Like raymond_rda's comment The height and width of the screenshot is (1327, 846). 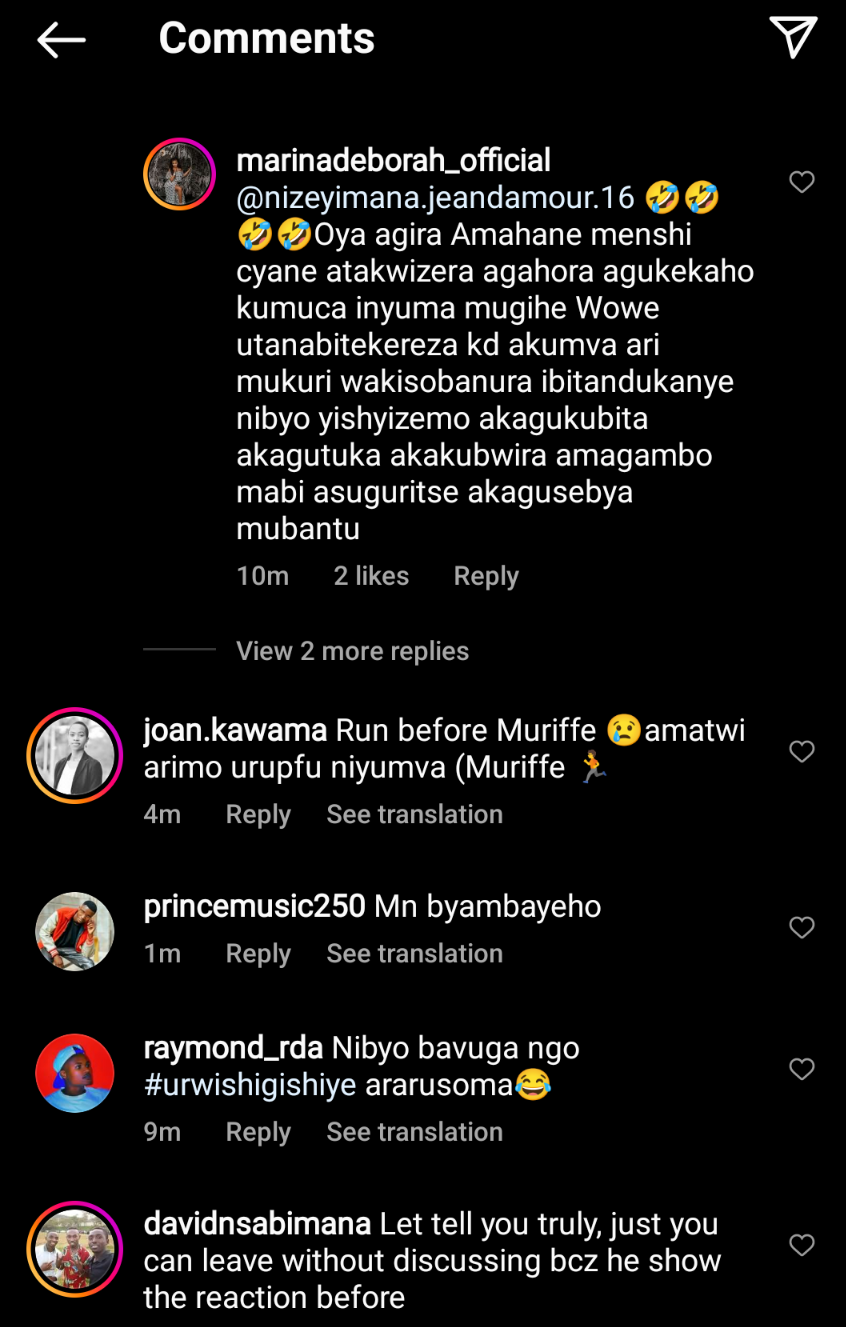click(x=802, y=1069)
